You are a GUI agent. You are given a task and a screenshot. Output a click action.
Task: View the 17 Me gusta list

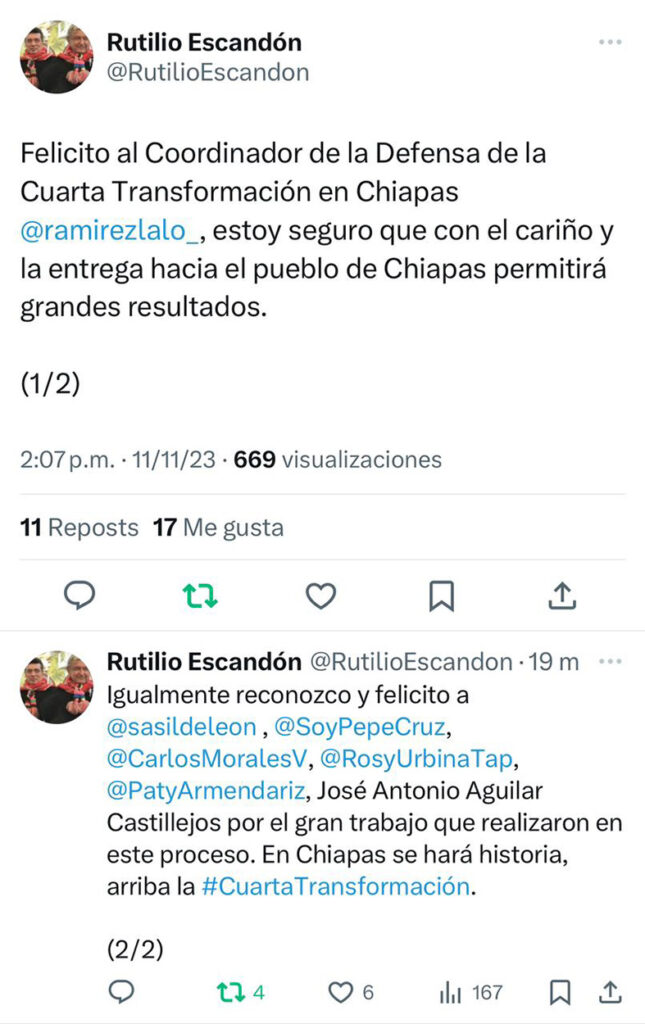point(218,527)
